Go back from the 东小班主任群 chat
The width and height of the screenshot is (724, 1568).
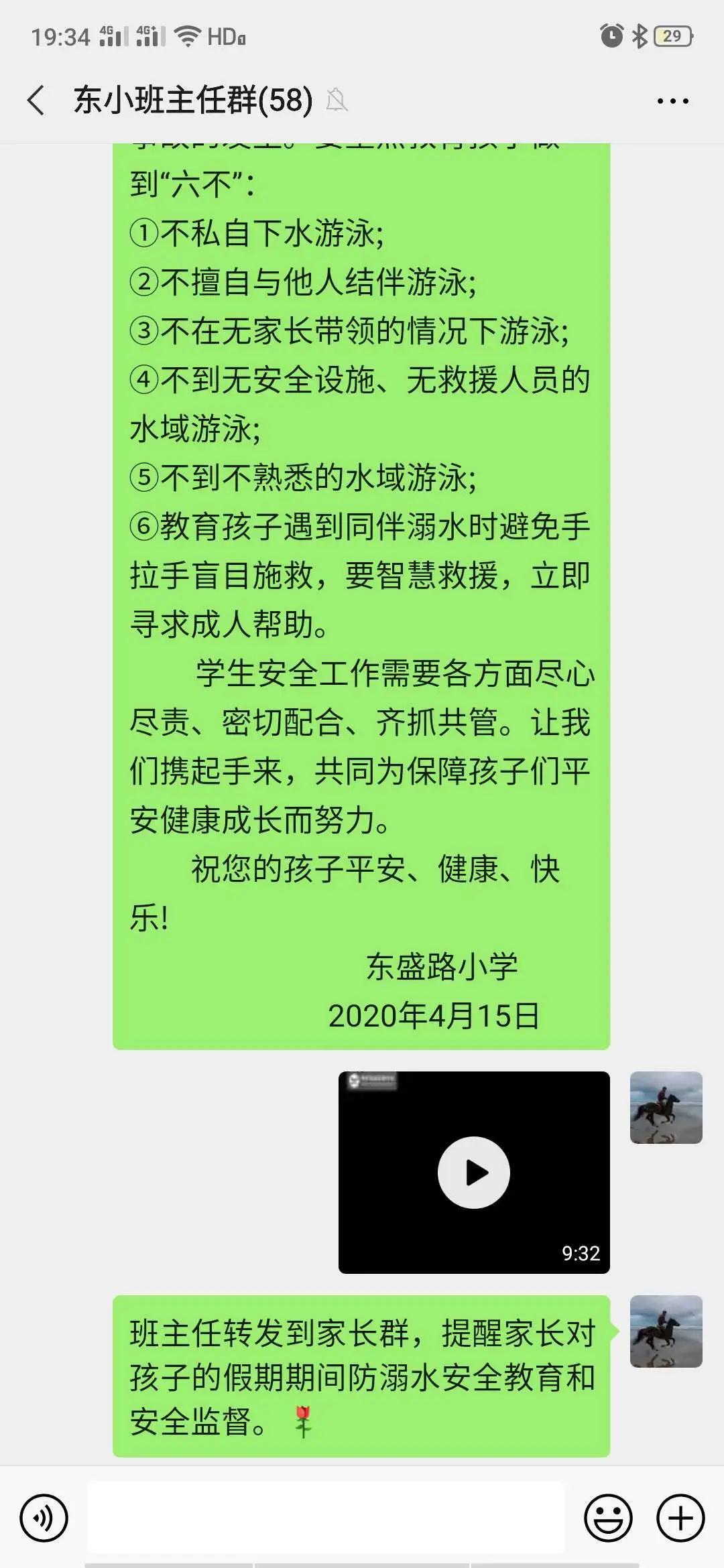pyautogui.click(x=36, y=101)
